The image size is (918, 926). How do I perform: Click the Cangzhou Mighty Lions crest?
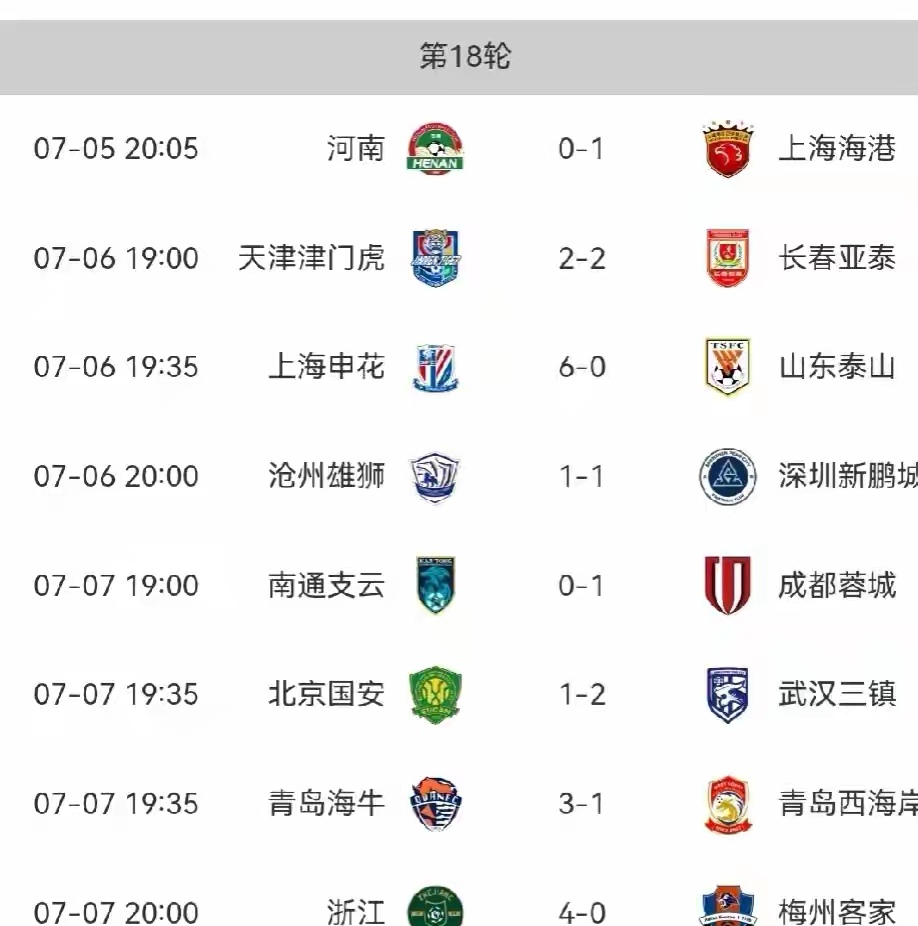(x=434, y=476)
